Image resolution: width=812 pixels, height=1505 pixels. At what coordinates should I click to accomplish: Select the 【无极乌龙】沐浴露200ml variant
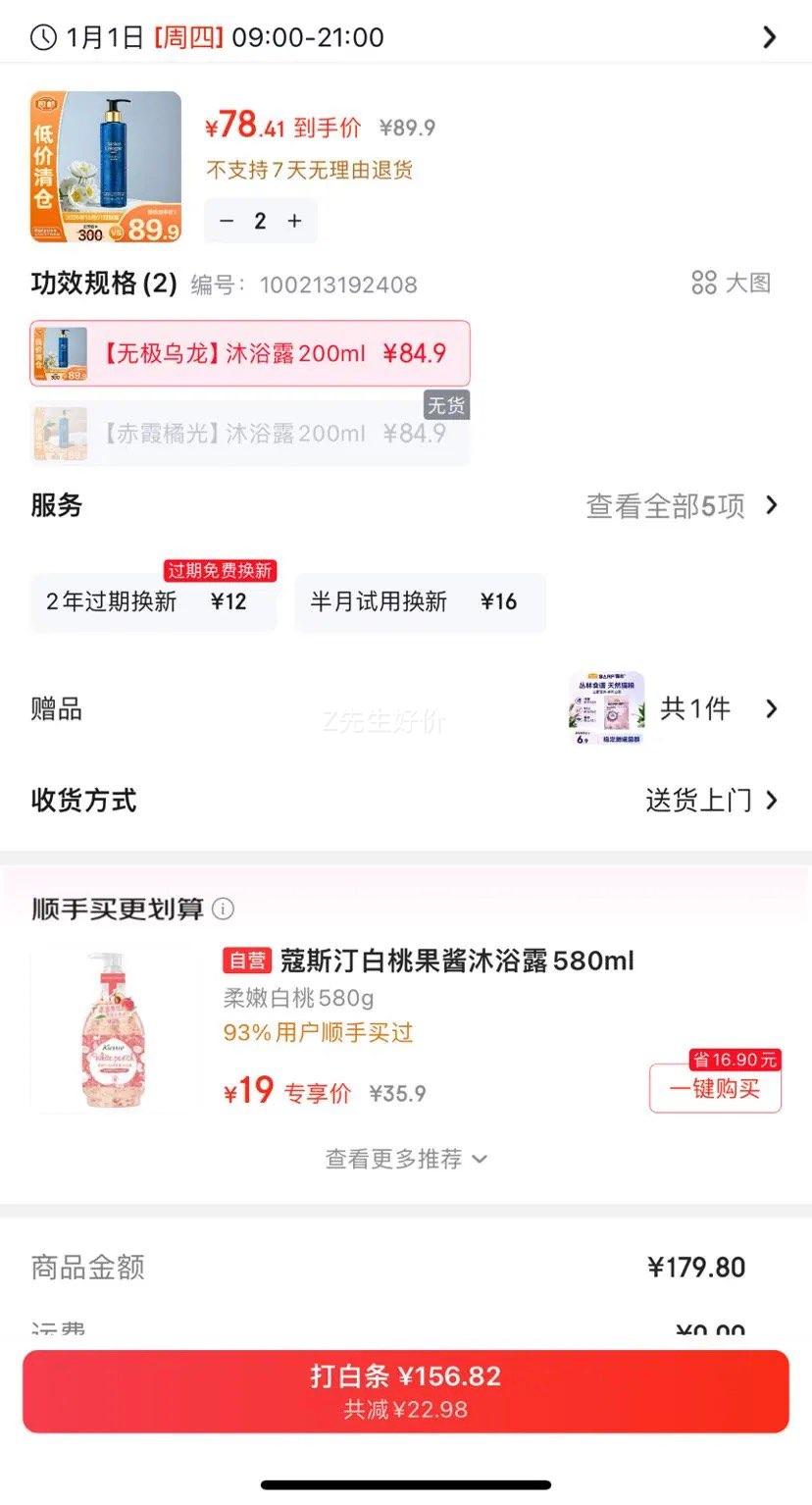pos(248,352)
